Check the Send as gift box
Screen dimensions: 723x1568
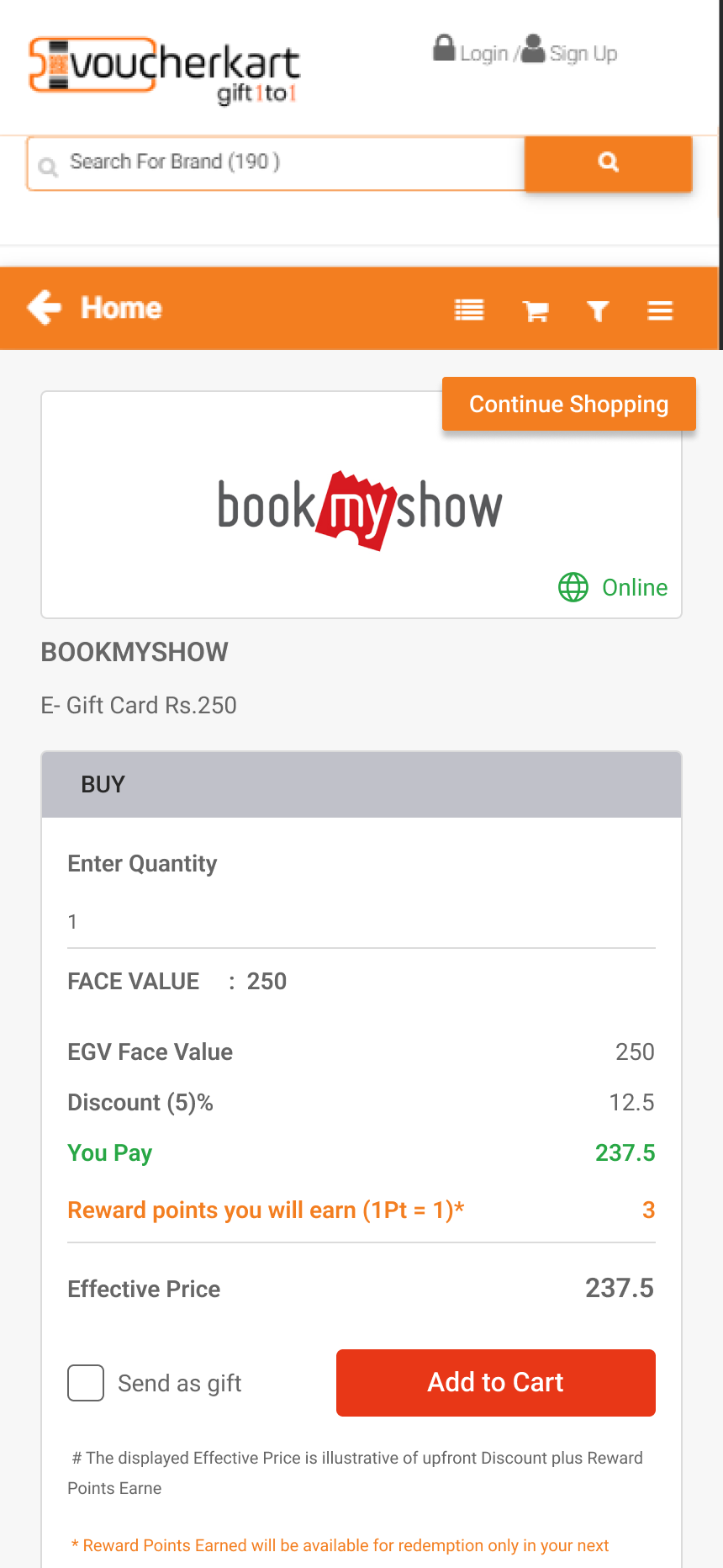tap(86, 1383)
